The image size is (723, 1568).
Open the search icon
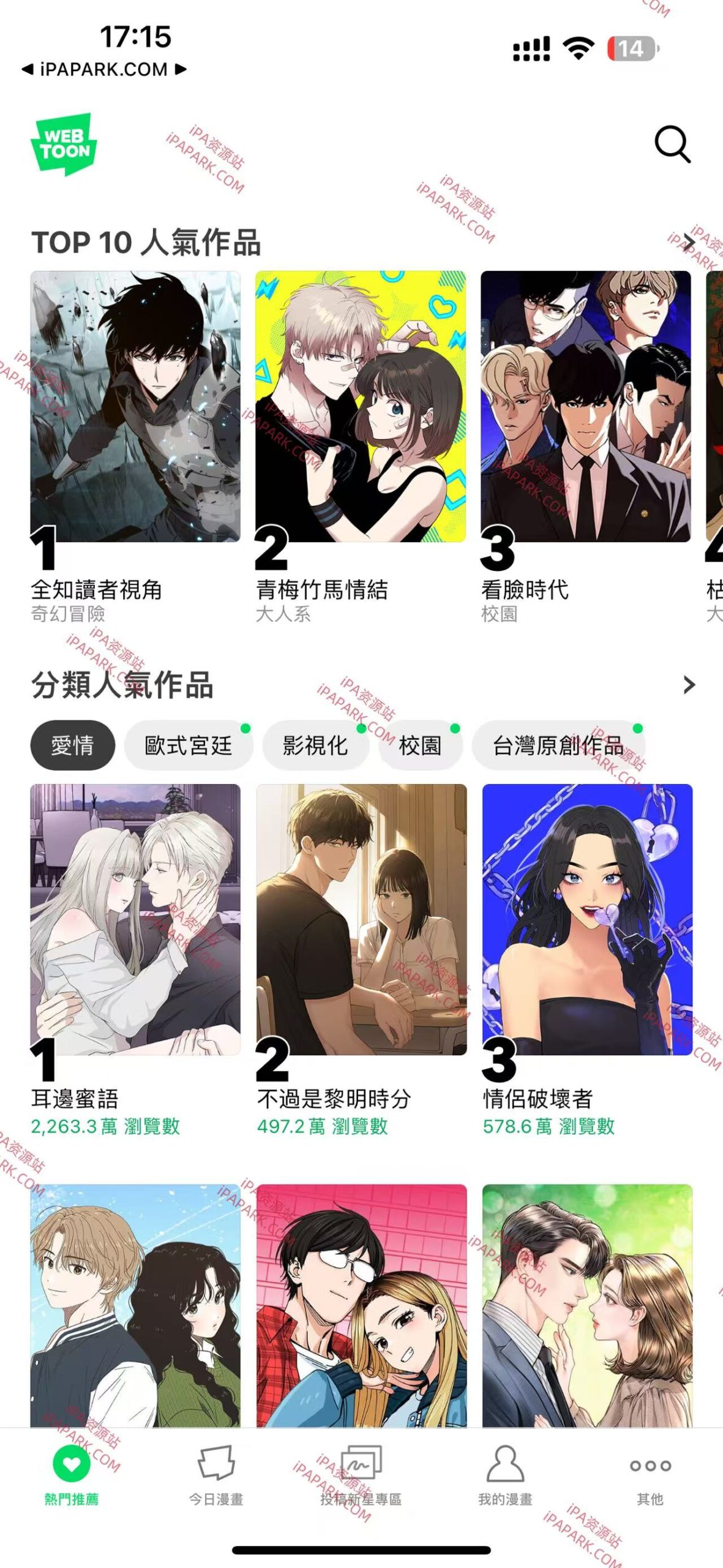coord(672,145)
